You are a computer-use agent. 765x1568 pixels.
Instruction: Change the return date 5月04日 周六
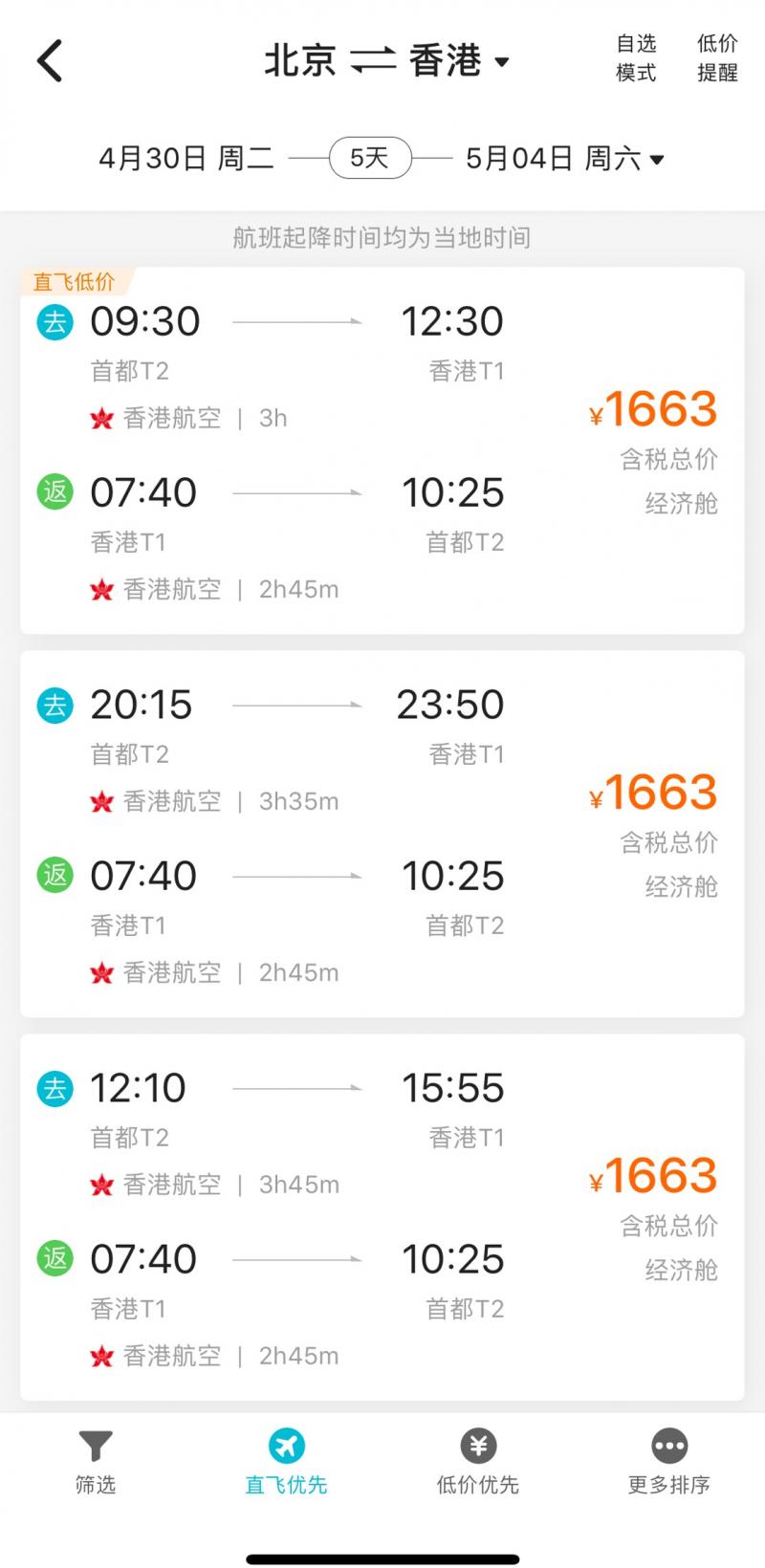point(564,159)
